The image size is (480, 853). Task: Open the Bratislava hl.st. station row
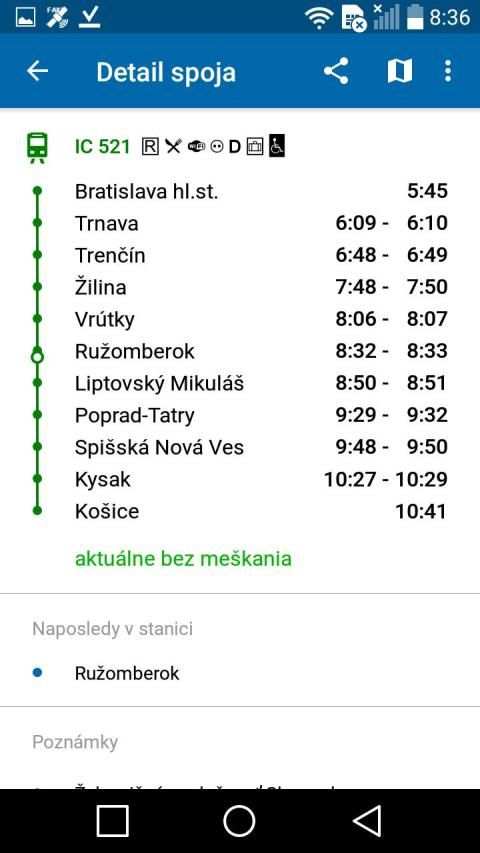coord(240,191)
